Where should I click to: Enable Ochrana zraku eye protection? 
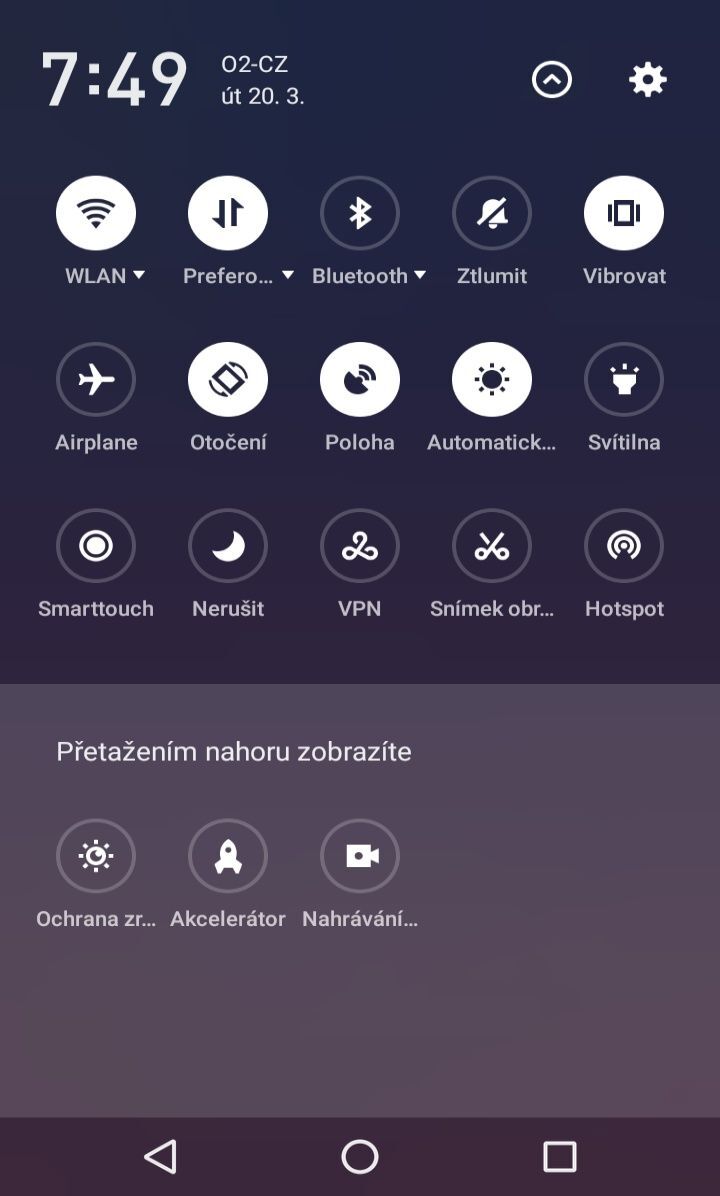coord(96,856)
